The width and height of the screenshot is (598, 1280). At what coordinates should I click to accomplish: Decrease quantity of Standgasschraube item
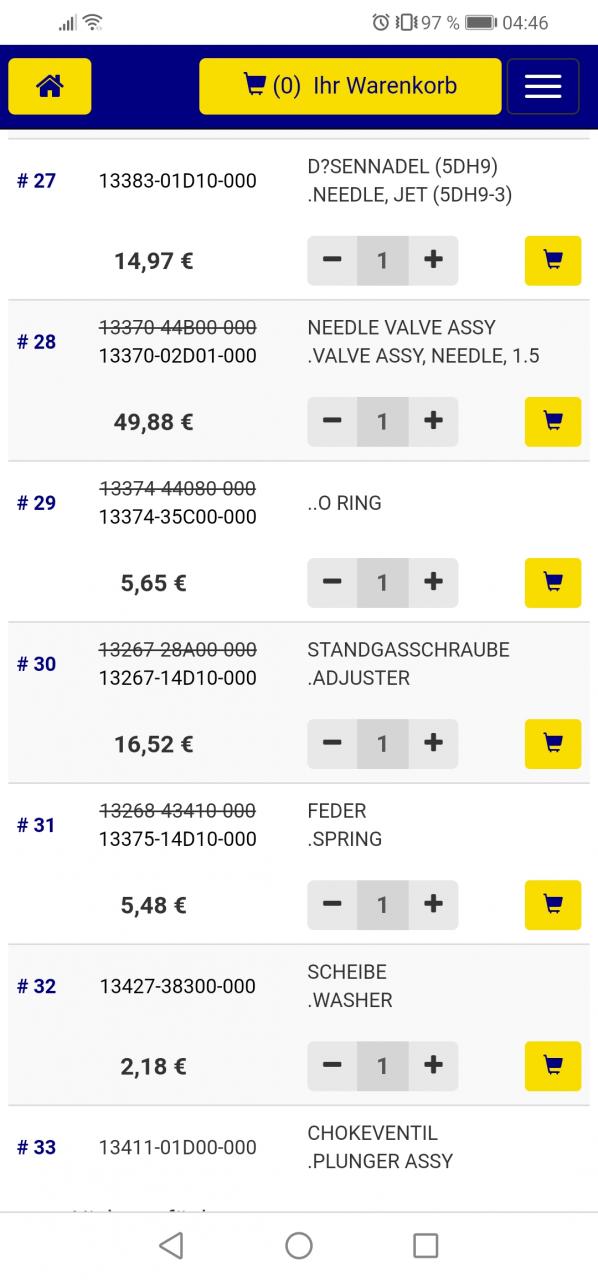tap(333, 744)
